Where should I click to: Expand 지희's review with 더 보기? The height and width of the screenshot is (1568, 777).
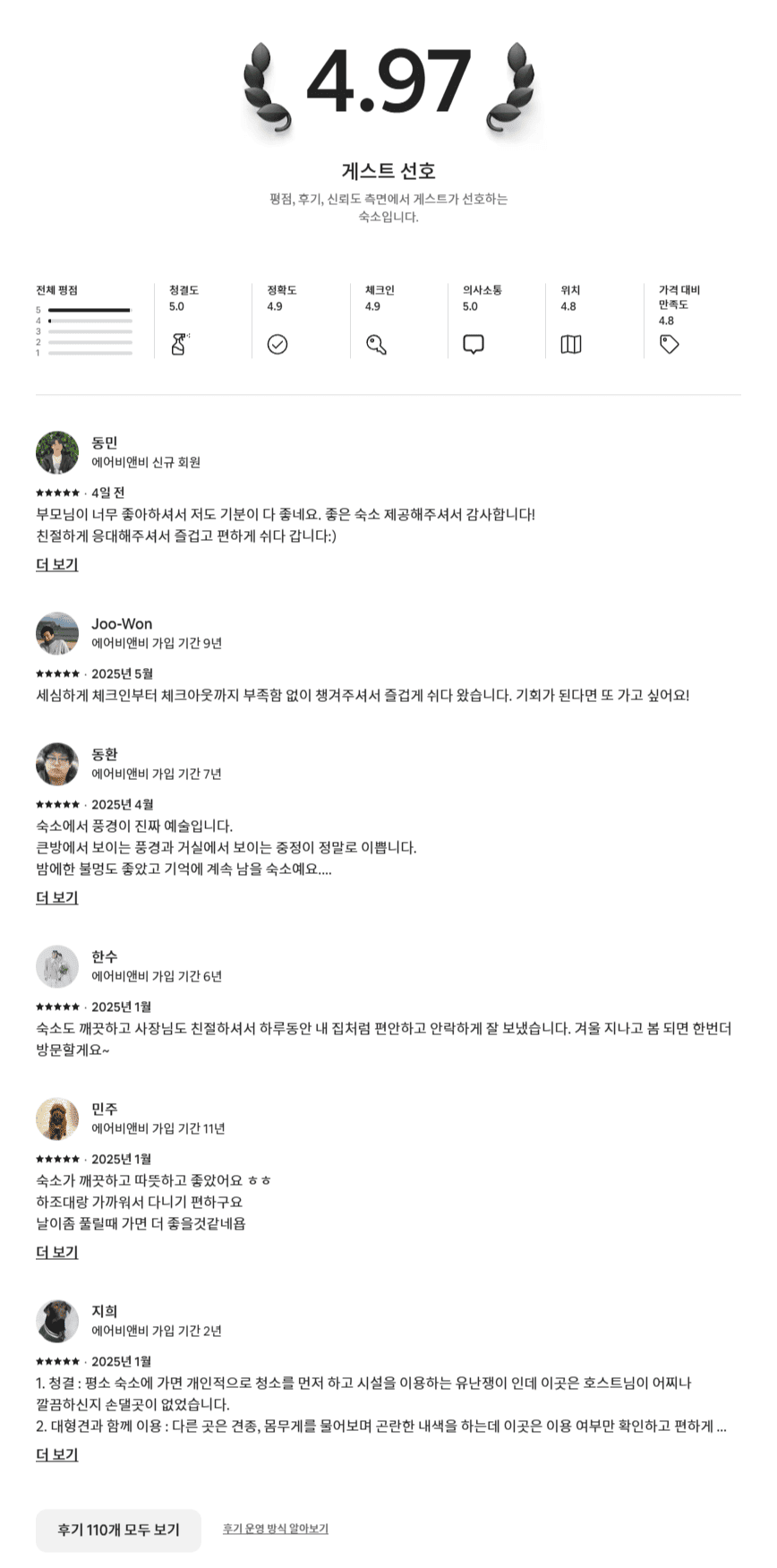point(56,1455)
